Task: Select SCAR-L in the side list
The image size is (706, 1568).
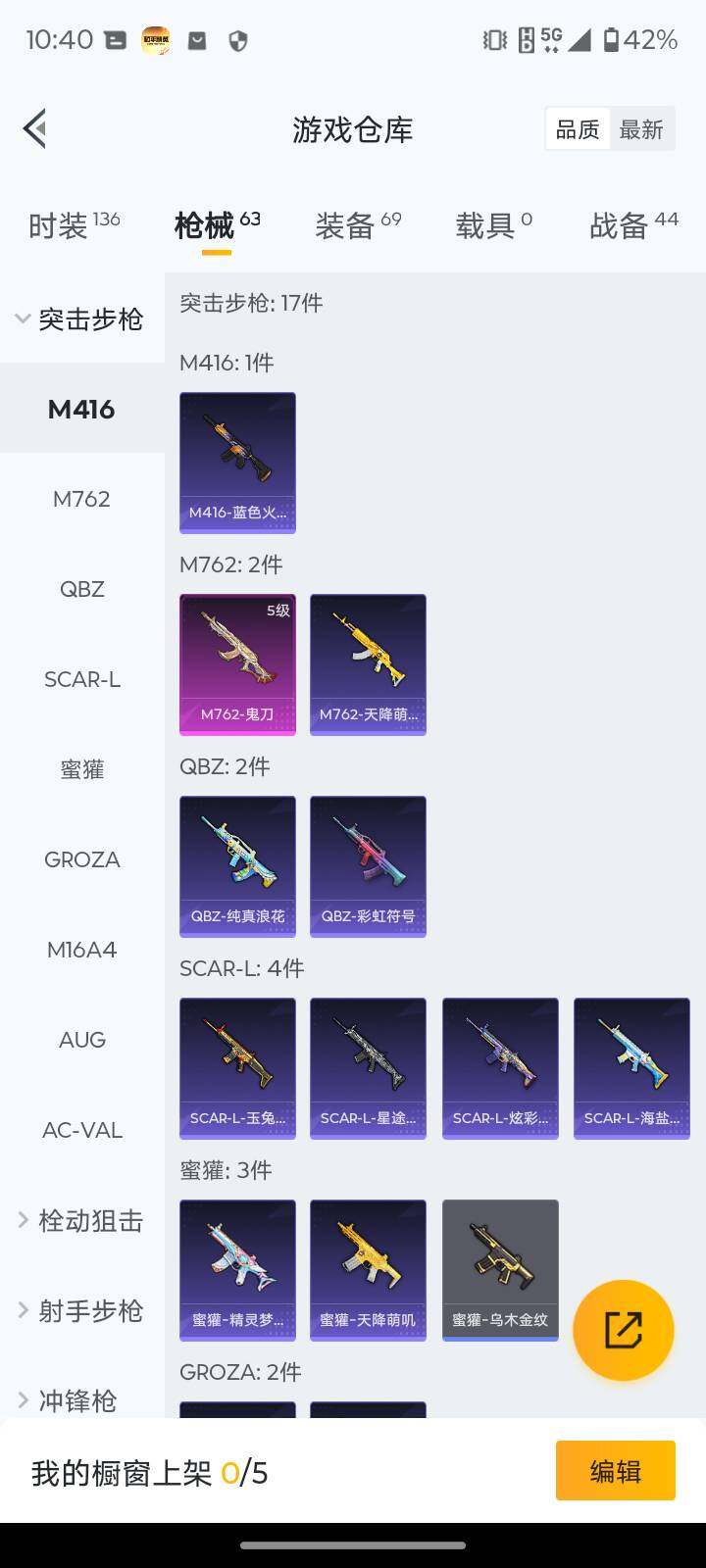Action: pyautogui.click(x=81, y=679)
